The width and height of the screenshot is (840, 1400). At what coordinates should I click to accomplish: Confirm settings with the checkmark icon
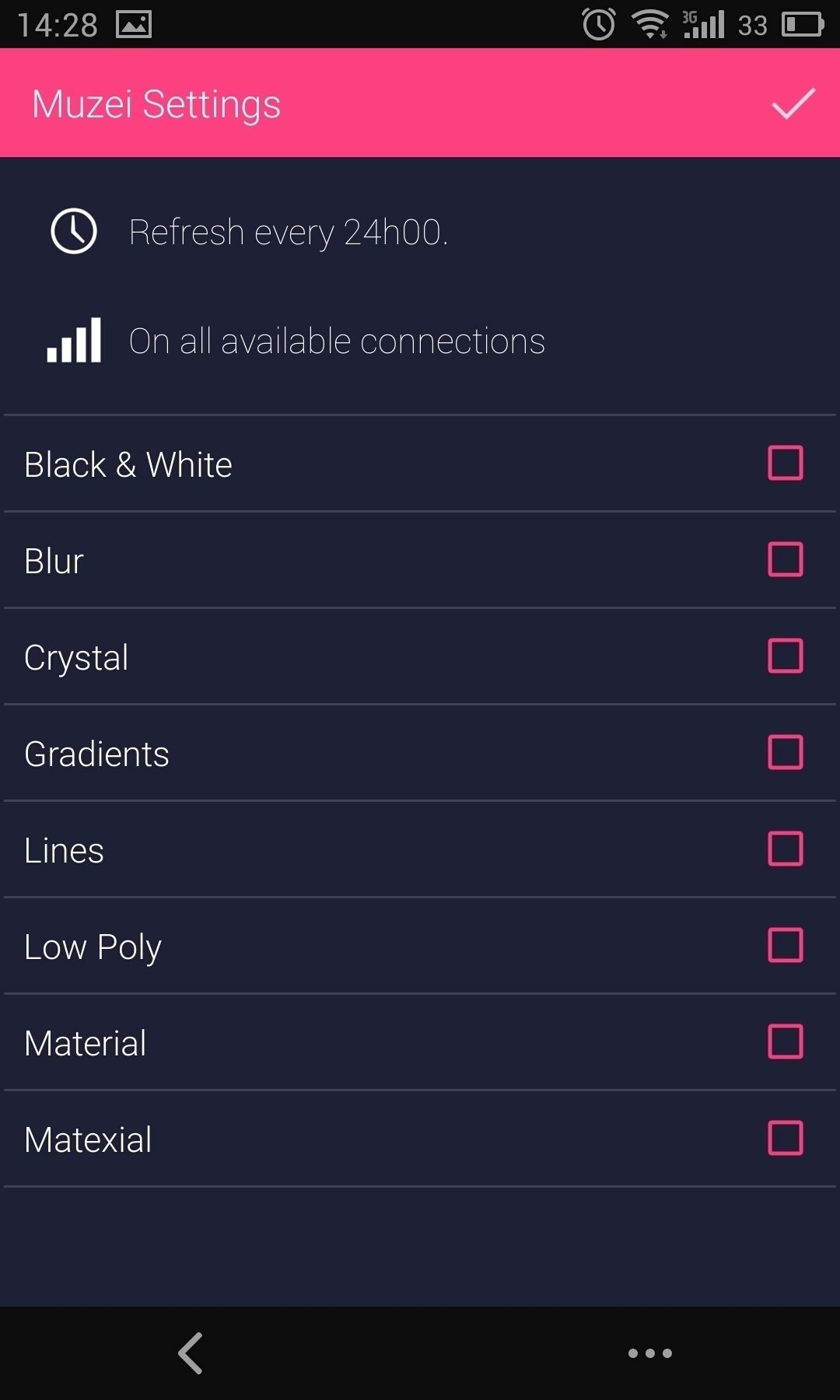pyautogui.click(x=793, y=103)
